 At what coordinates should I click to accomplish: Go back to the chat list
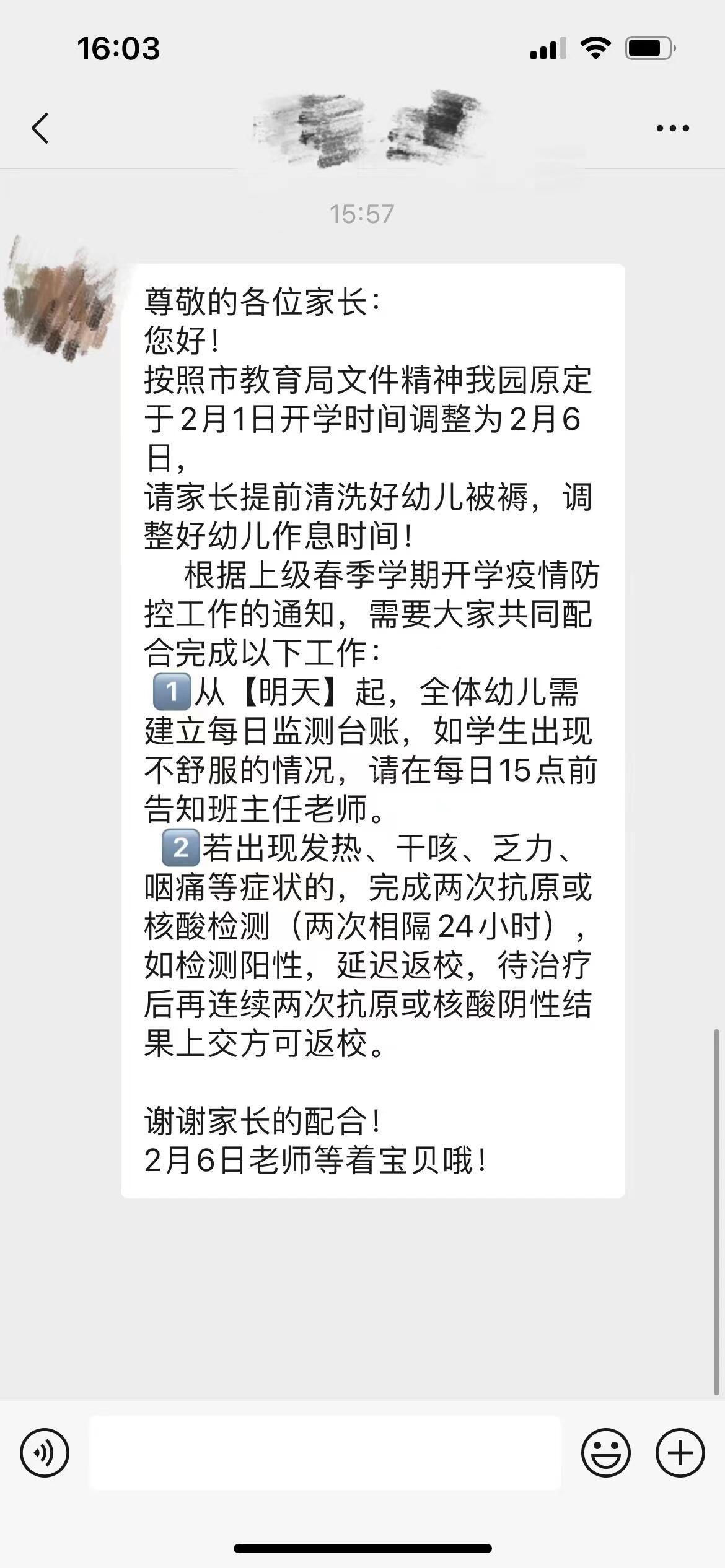click(x=40, y=129)
